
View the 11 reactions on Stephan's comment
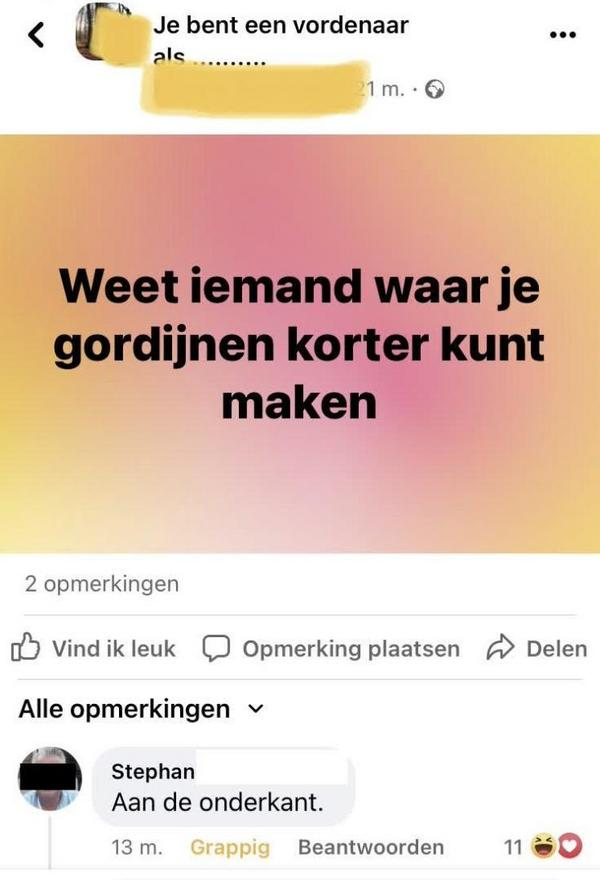(541, 848)
